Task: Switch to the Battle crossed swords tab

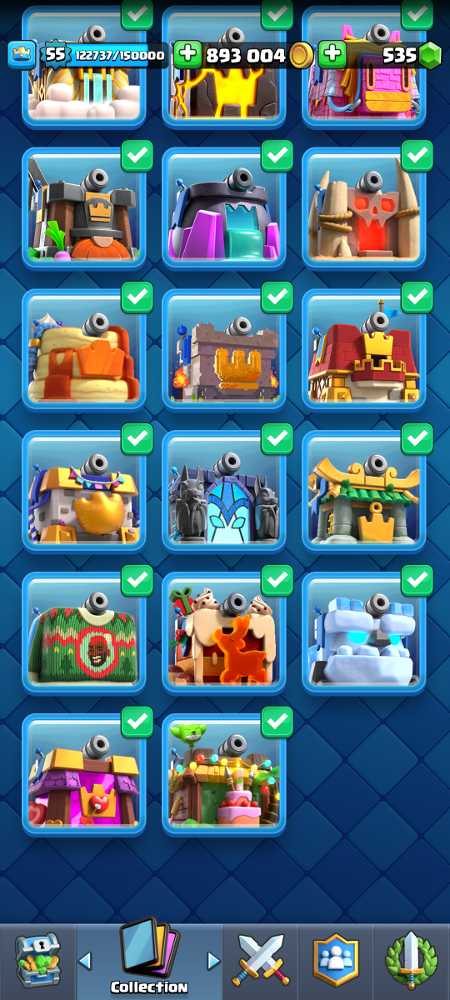Action: pos(260,961)
